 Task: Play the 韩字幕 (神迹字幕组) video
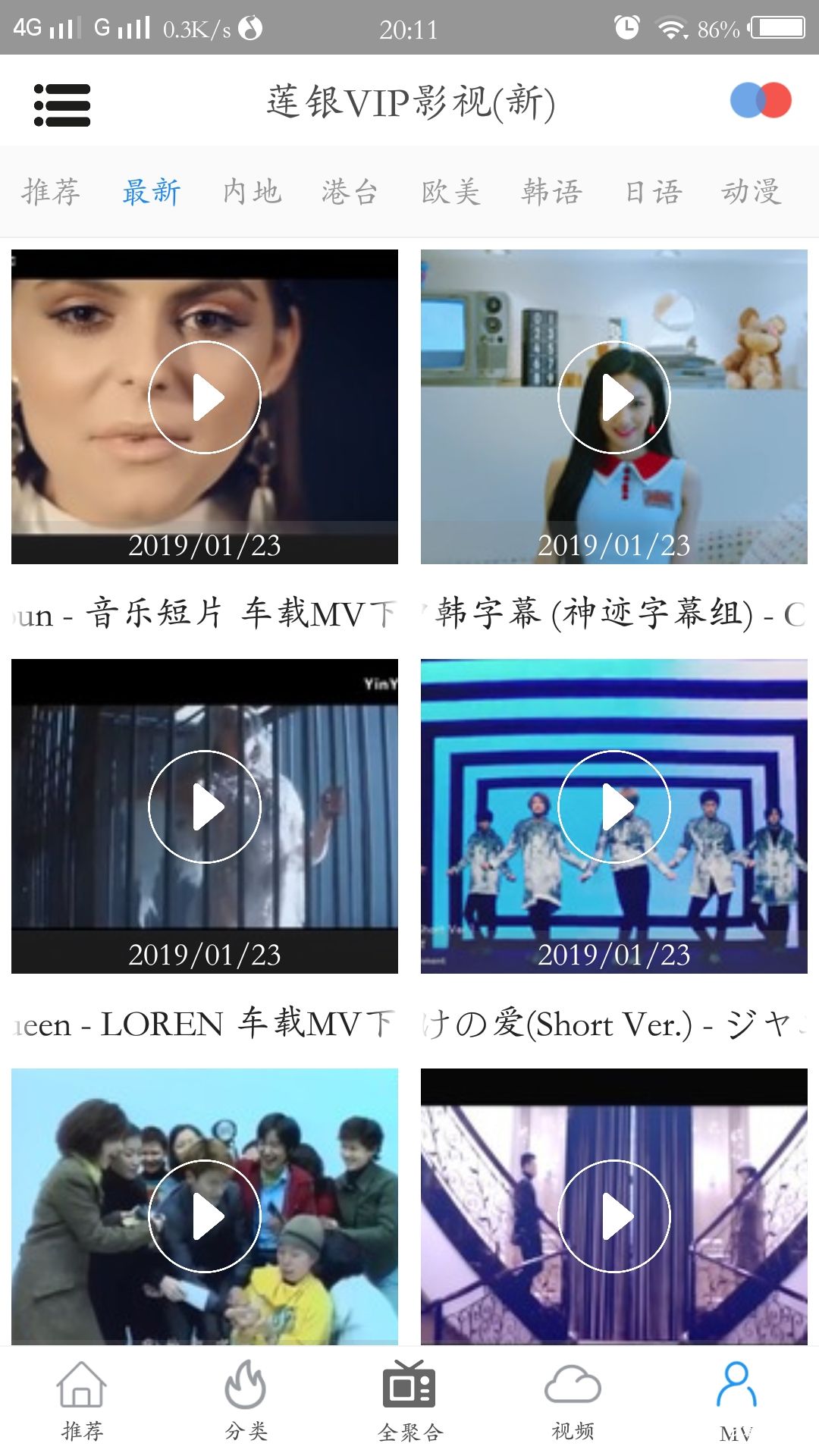tap(614, 397)
